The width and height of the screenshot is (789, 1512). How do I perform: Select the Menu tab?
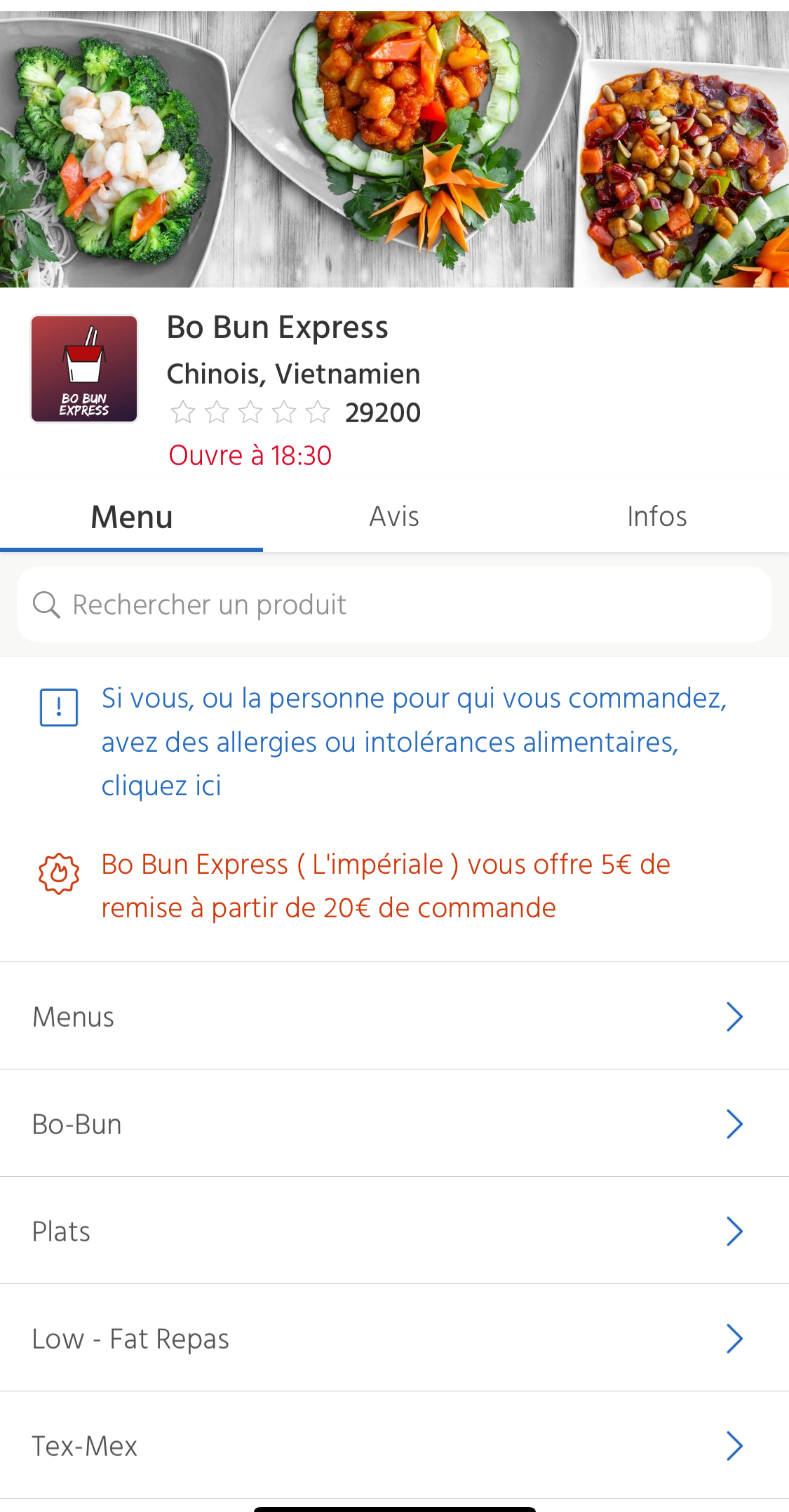(x=132, y=517)
